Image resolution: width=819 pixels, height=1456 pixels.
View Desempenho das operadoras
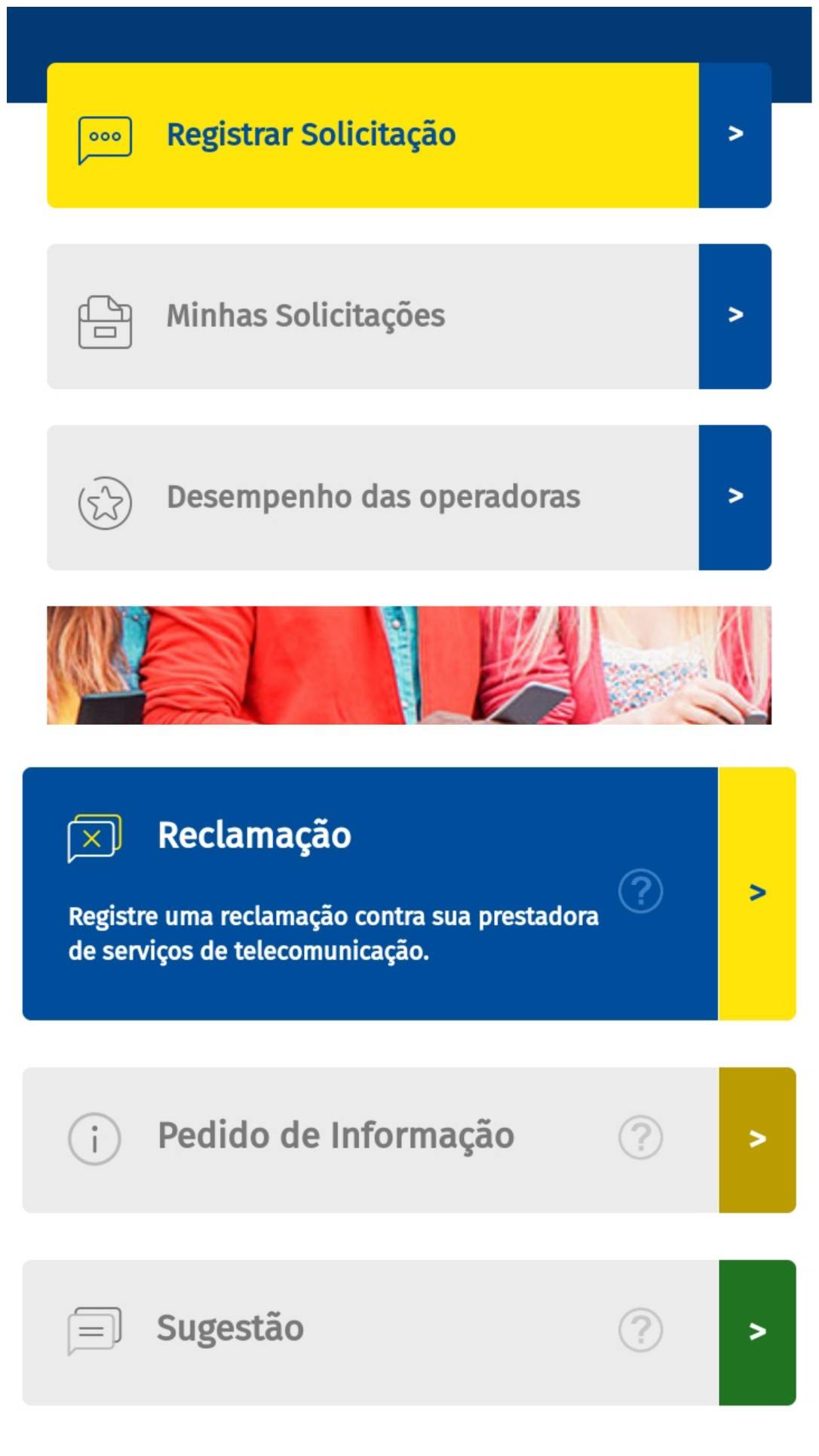(x=409, y=497)
